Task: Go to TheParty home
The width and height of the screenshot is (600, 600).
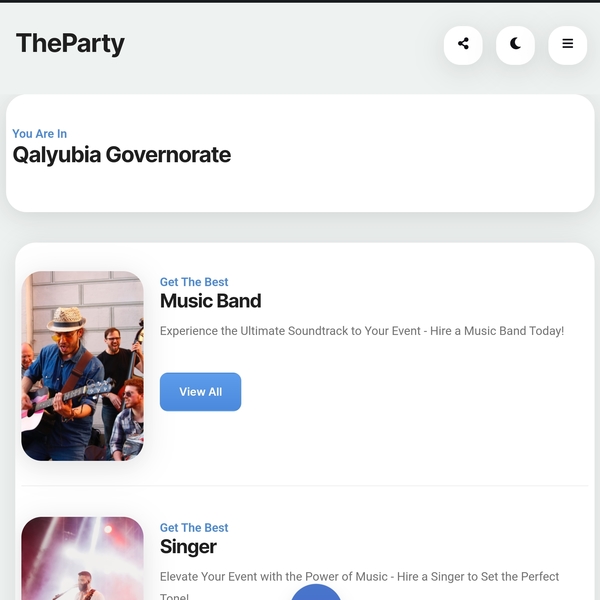Action: [x=70, y=43]
